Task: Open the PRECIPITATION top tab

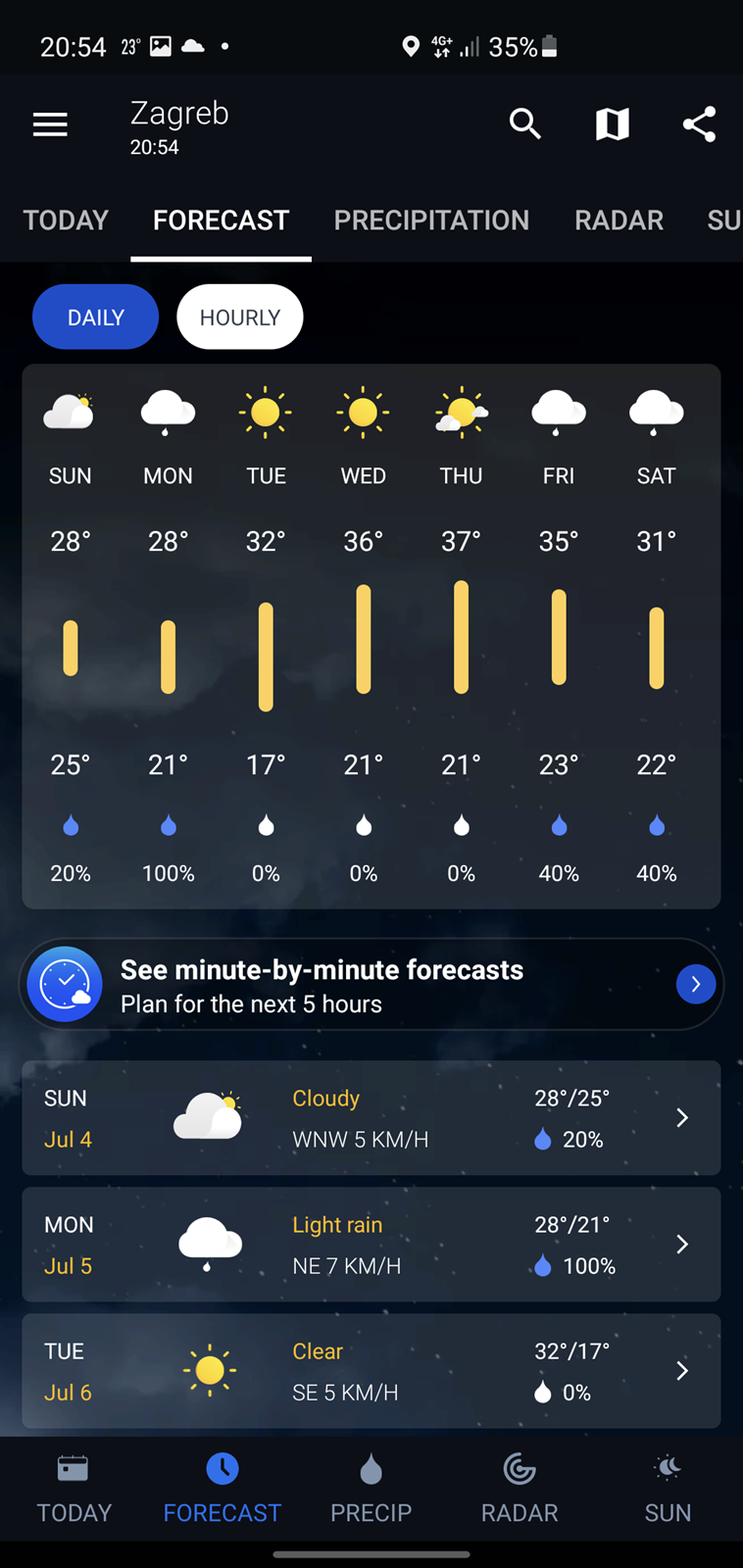Action: [431, 220]
